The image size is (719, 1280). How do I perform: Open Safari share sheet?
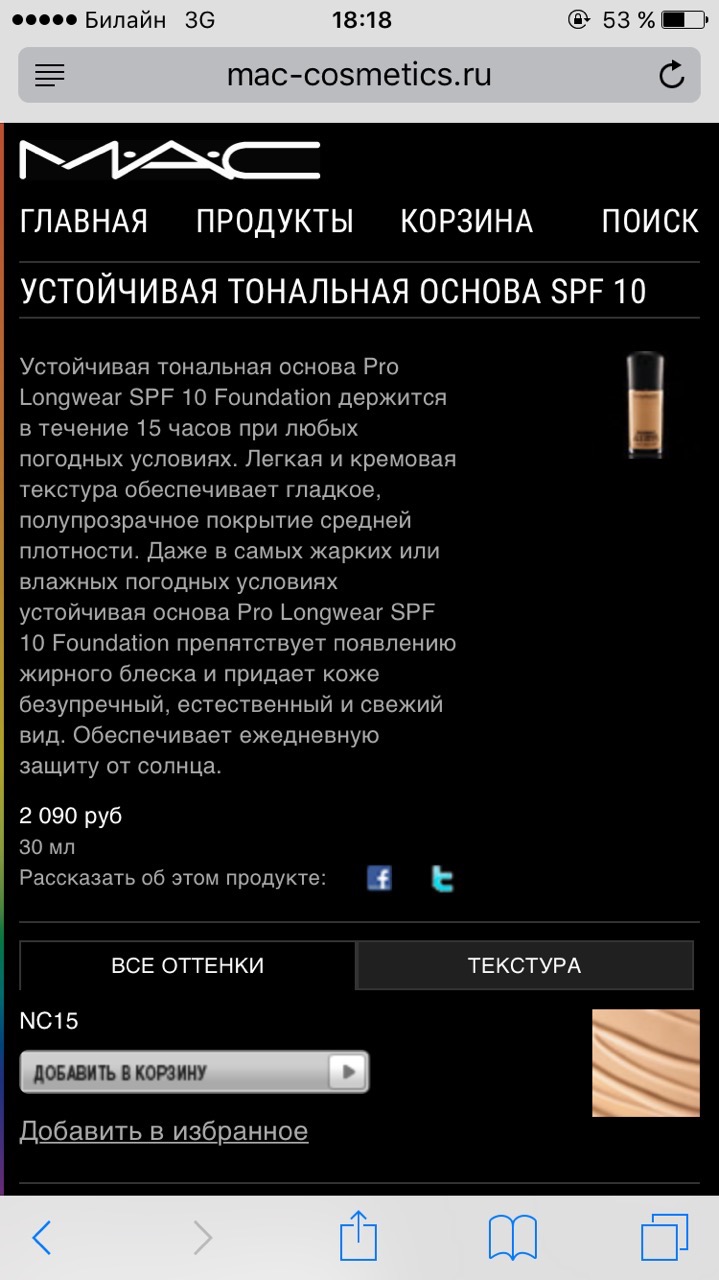click(359, 1238)
